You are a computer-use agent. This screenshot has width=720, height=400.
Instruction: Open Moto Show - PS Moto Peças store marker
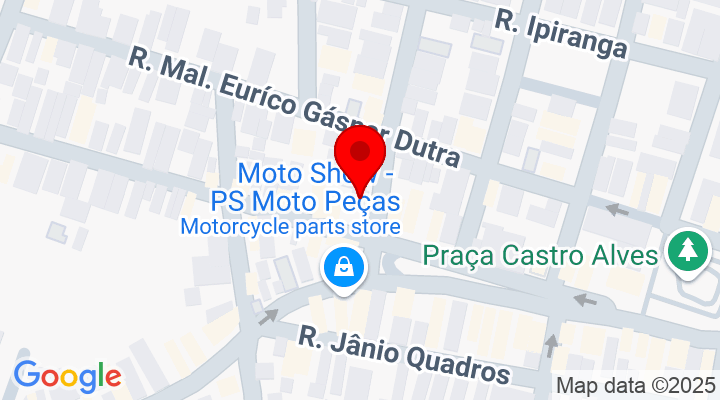(x=344, y=268)
